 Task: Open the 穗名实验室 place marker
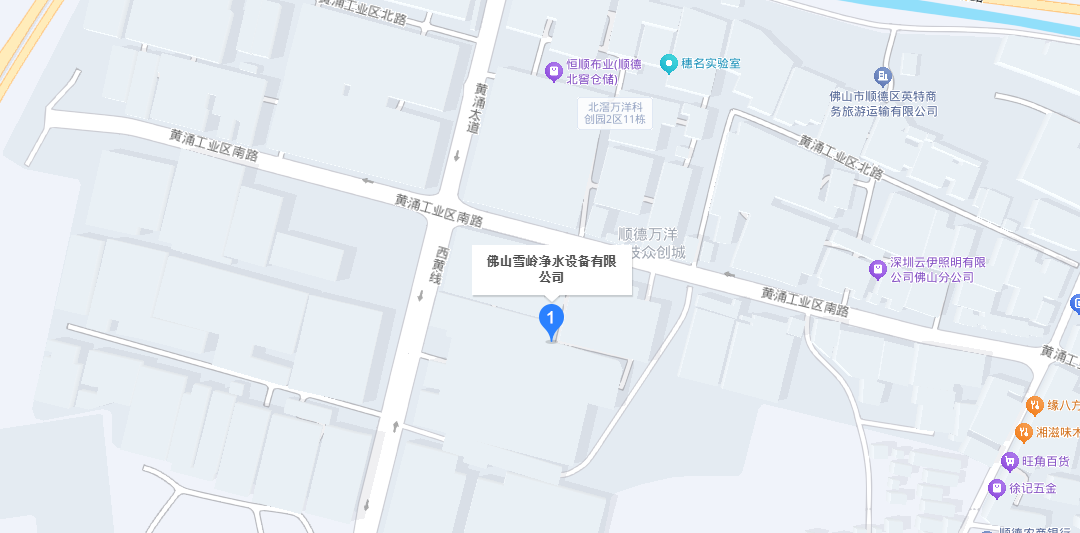(668, 64)
